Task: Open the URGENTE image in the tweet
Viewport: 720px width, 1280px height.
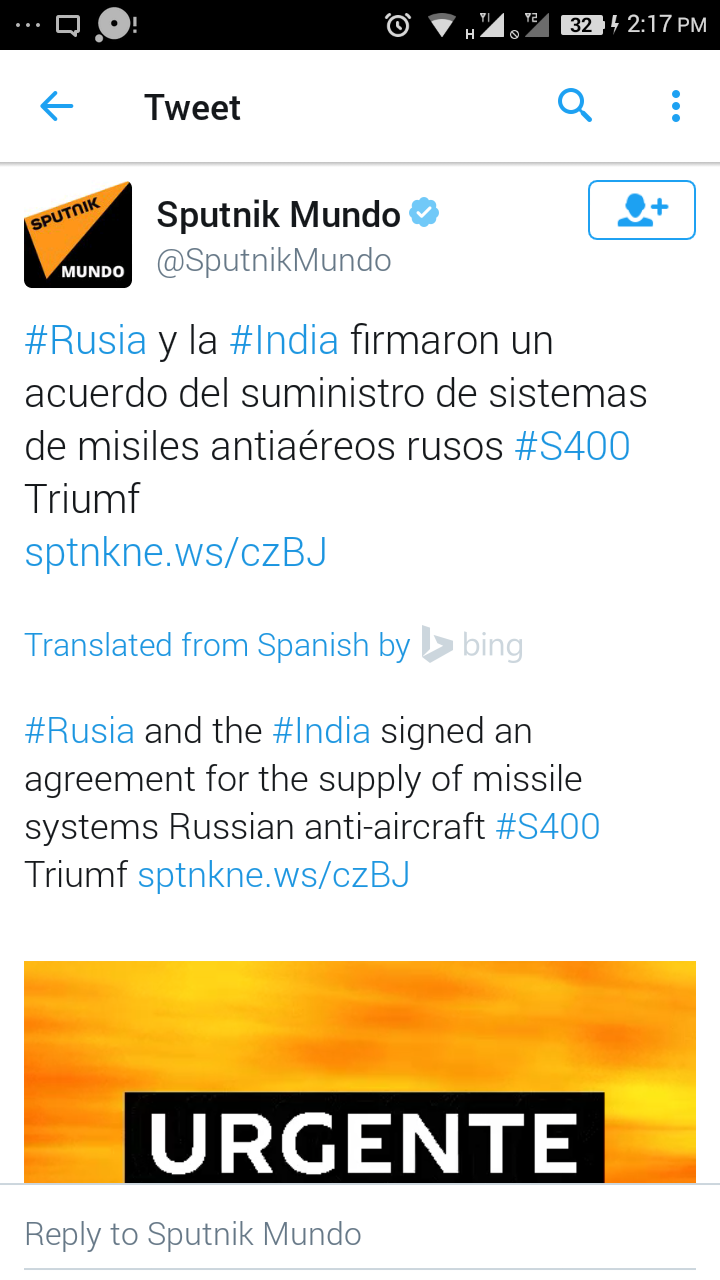Action: (x=360, y=1072)
